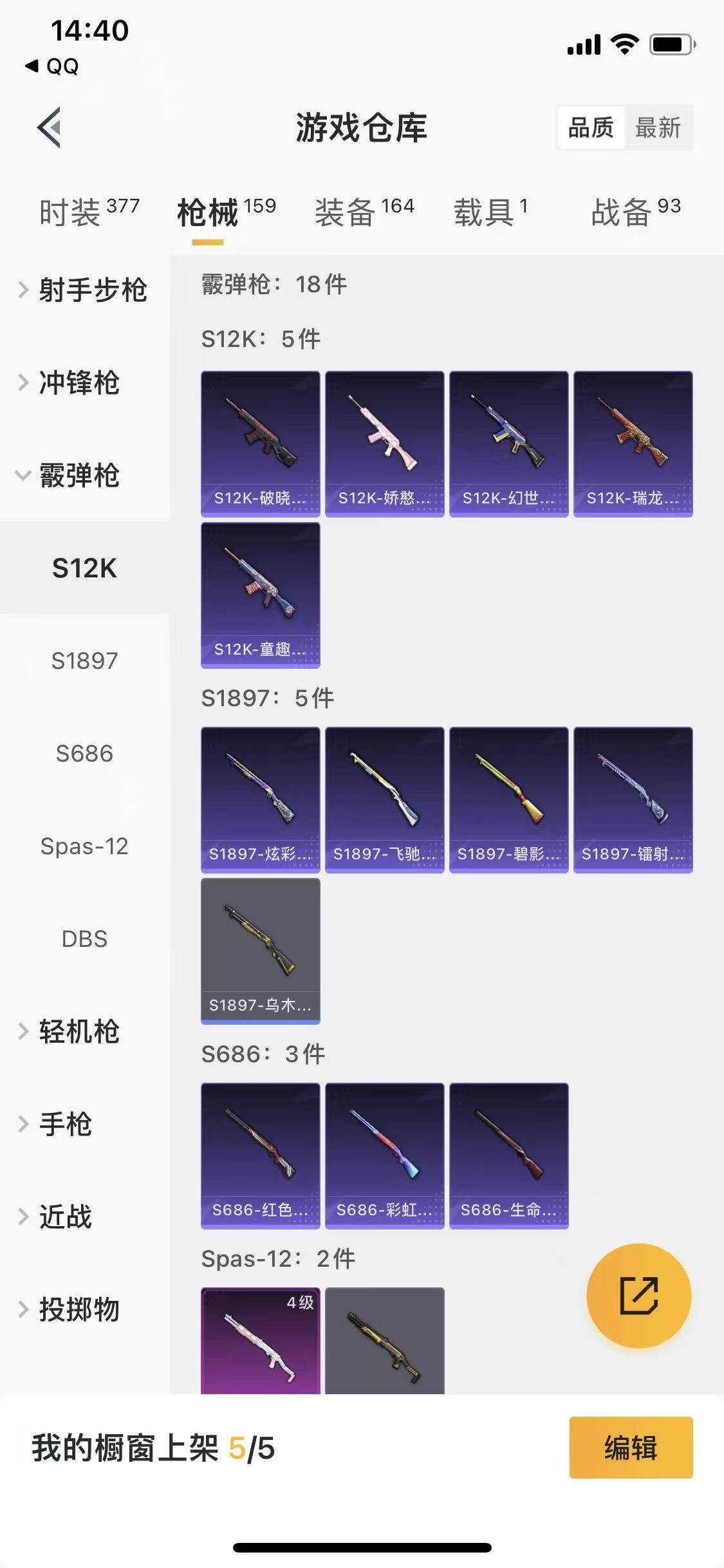Go back with the top-left arrow
The width and height of the screenshot is (724, 1568).
[x=50, y=127]
